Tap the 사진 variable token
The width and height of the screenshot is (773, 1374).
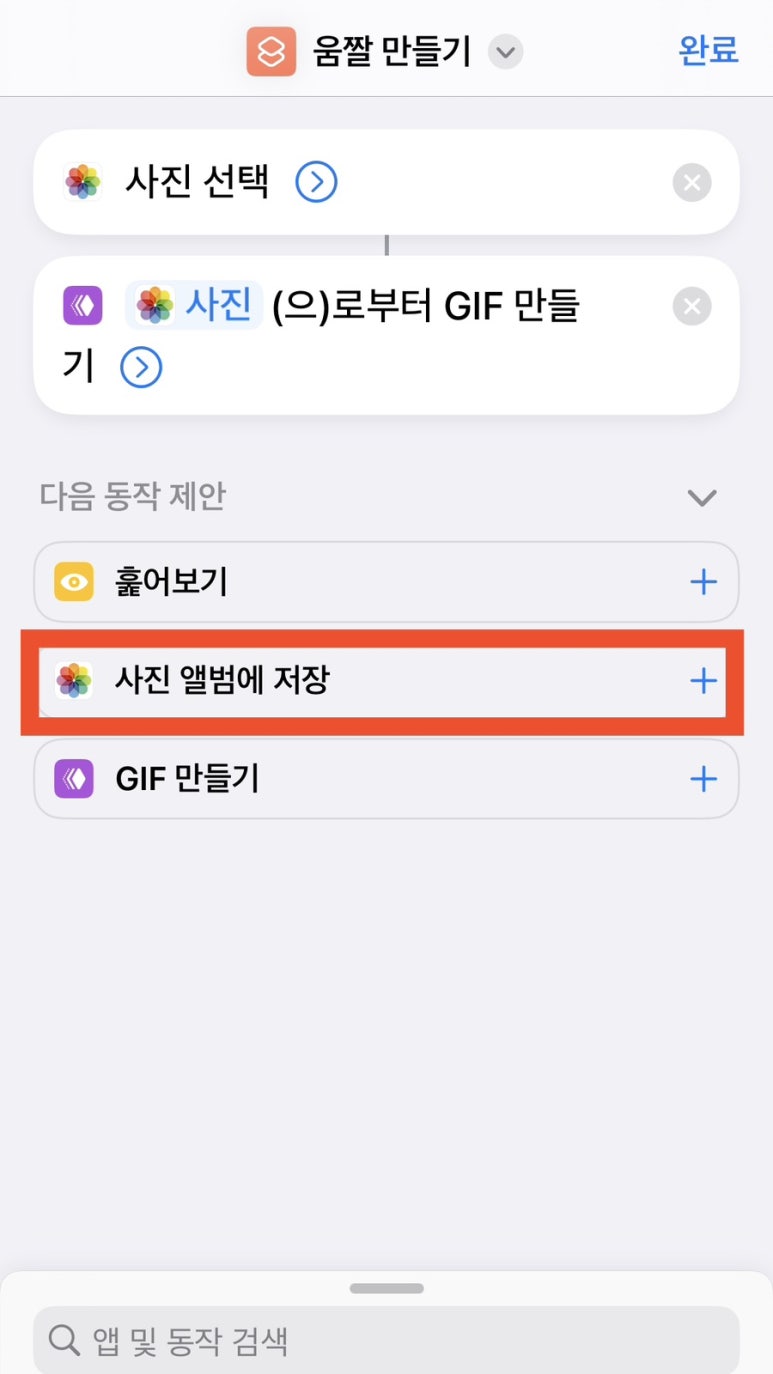coord(194,304)
